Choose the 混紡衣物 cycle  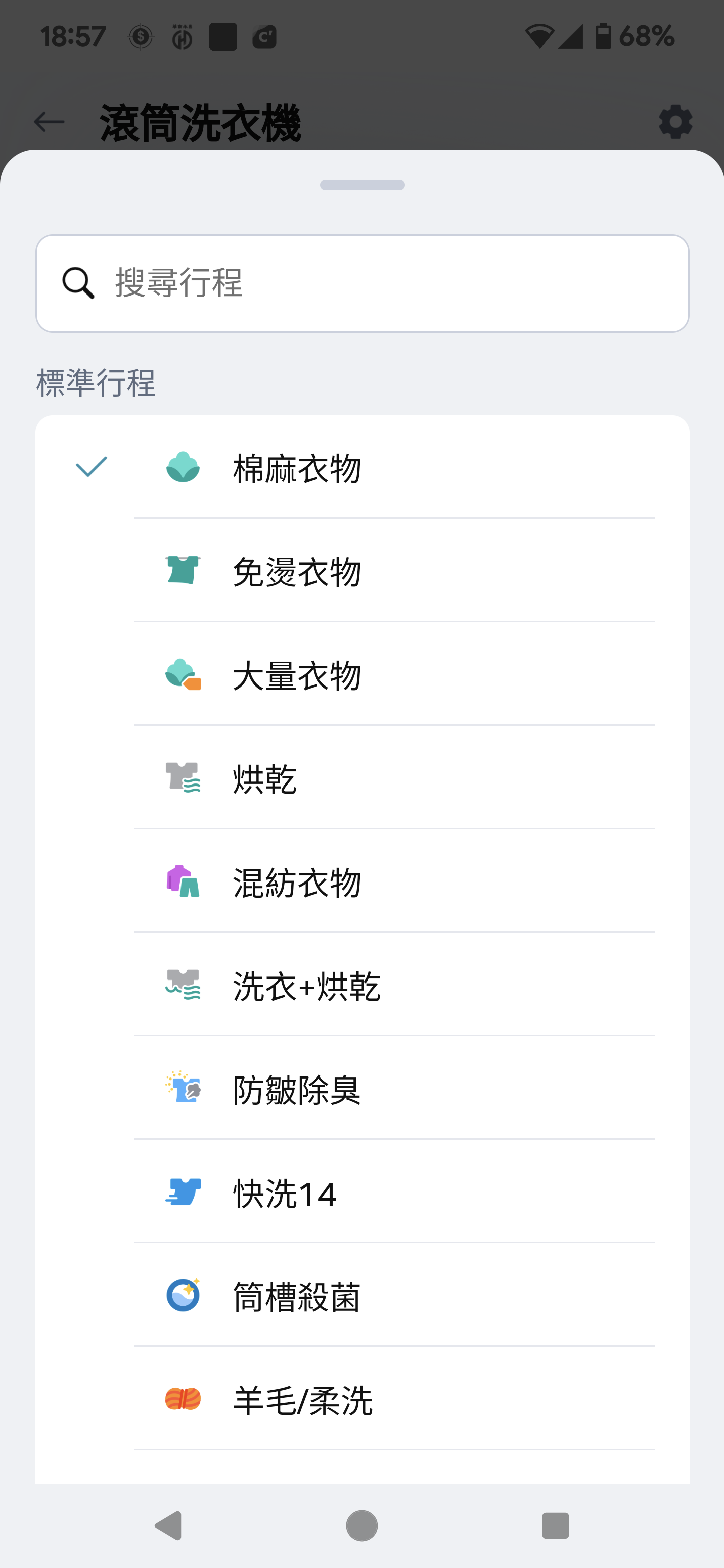363,881
